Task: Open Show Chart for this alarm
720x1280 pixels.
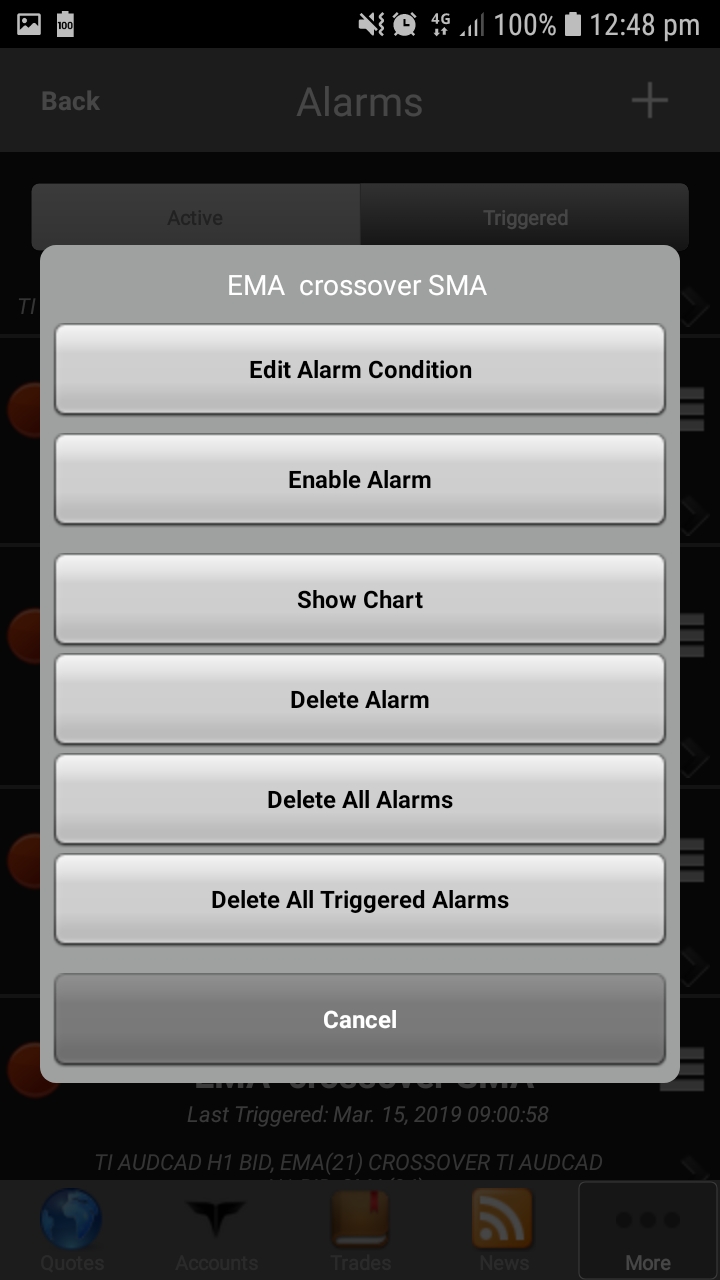Action: 360,599
